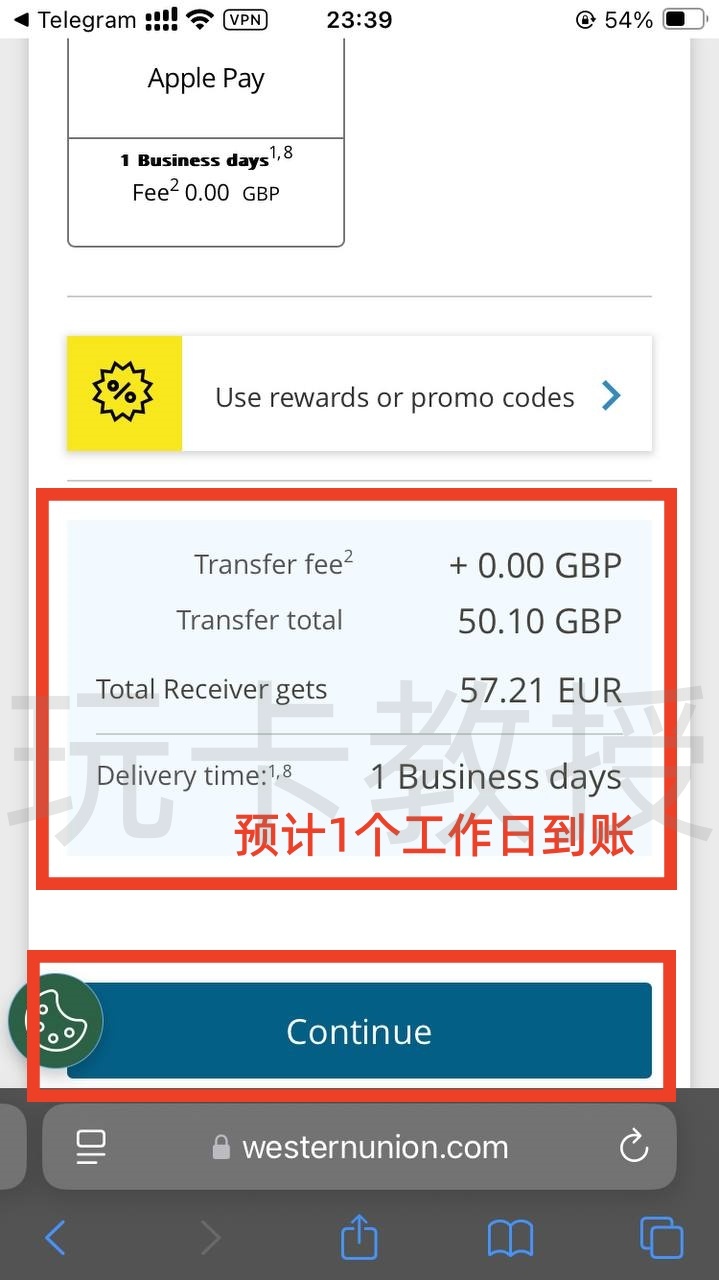This screenshot has width=719, height=1280.
Task: Go back to the previous page
Action: click(56, 1238)
